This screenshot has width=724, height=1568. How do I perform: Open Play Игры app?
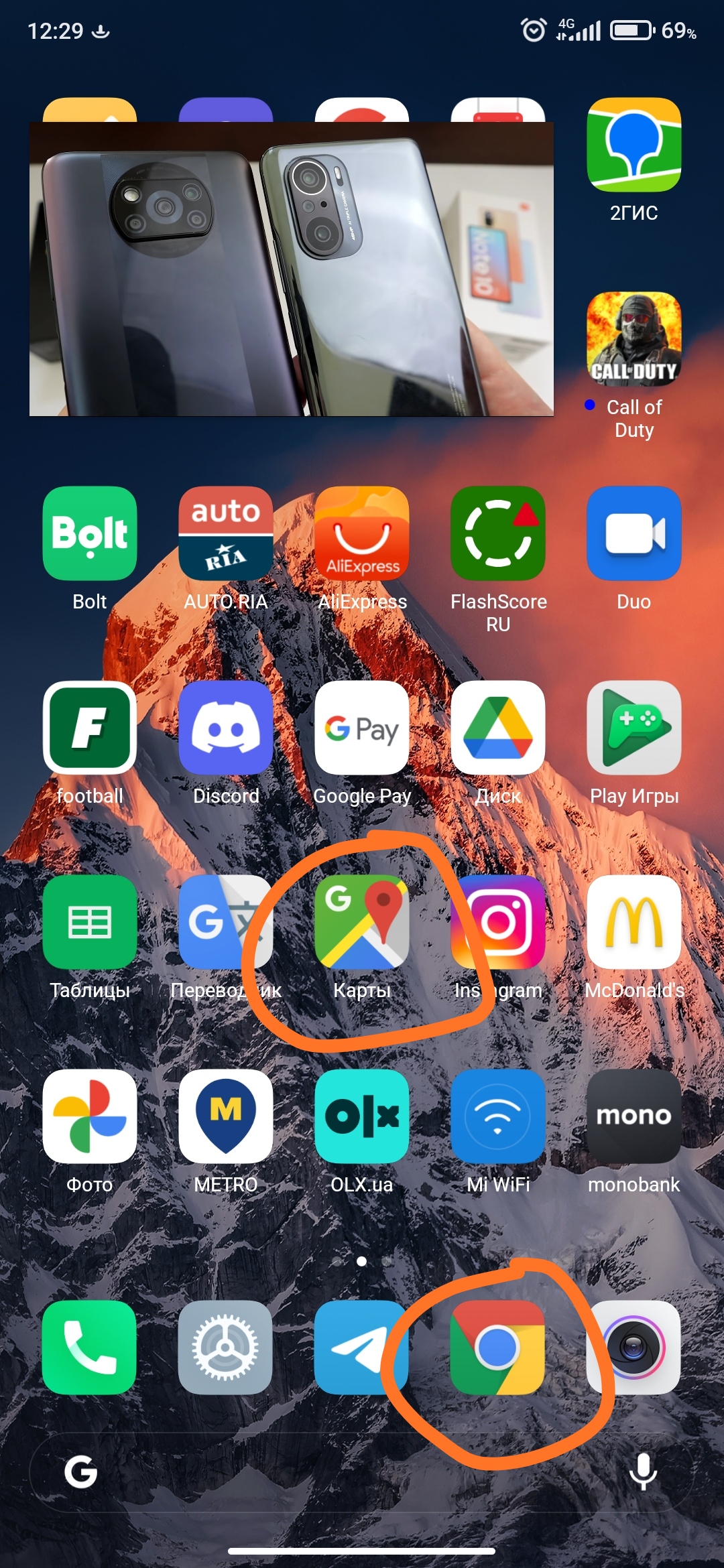(x=633, y=728)
